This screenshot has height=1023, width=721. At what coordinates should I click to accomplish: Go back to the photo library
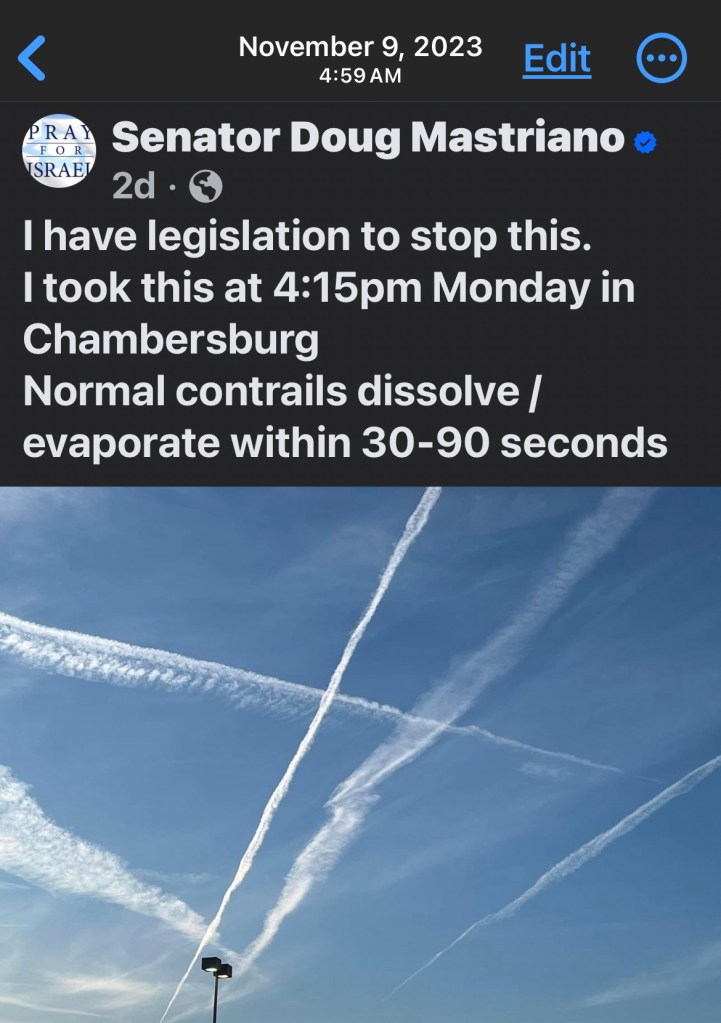pyautogui.click(x=32, y=59)
